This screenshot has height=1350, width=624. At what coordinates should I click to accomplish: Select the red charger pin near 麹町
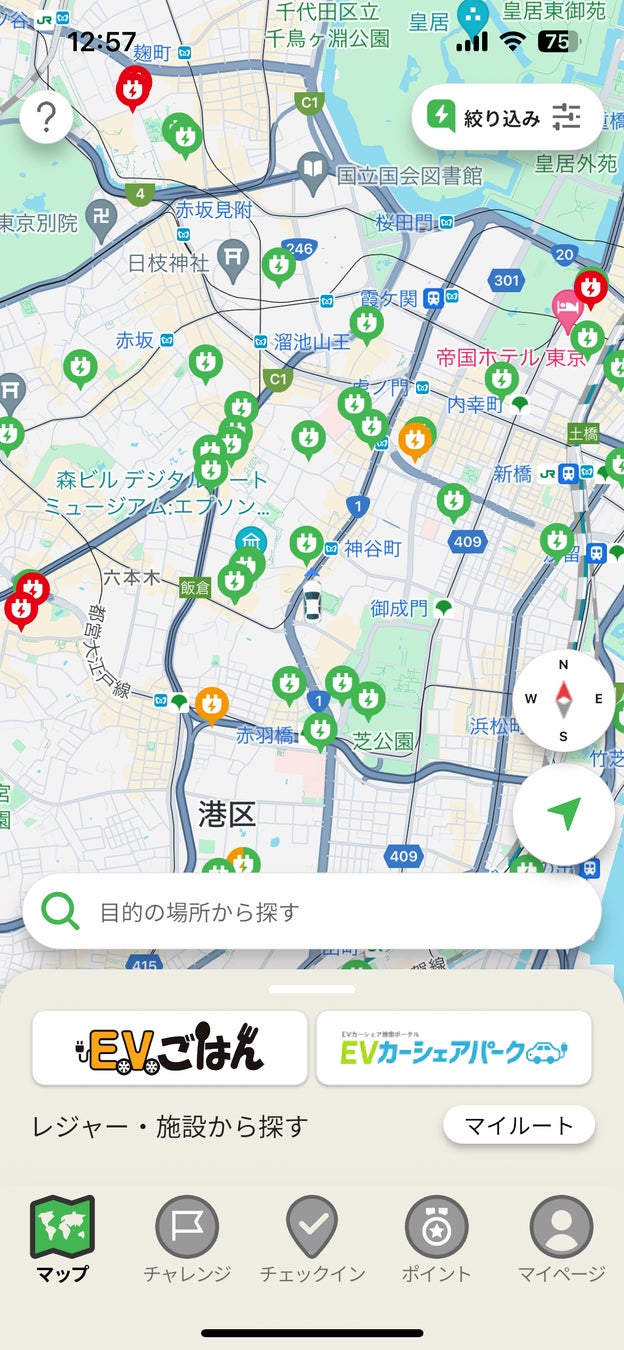(x=133, y=87)
